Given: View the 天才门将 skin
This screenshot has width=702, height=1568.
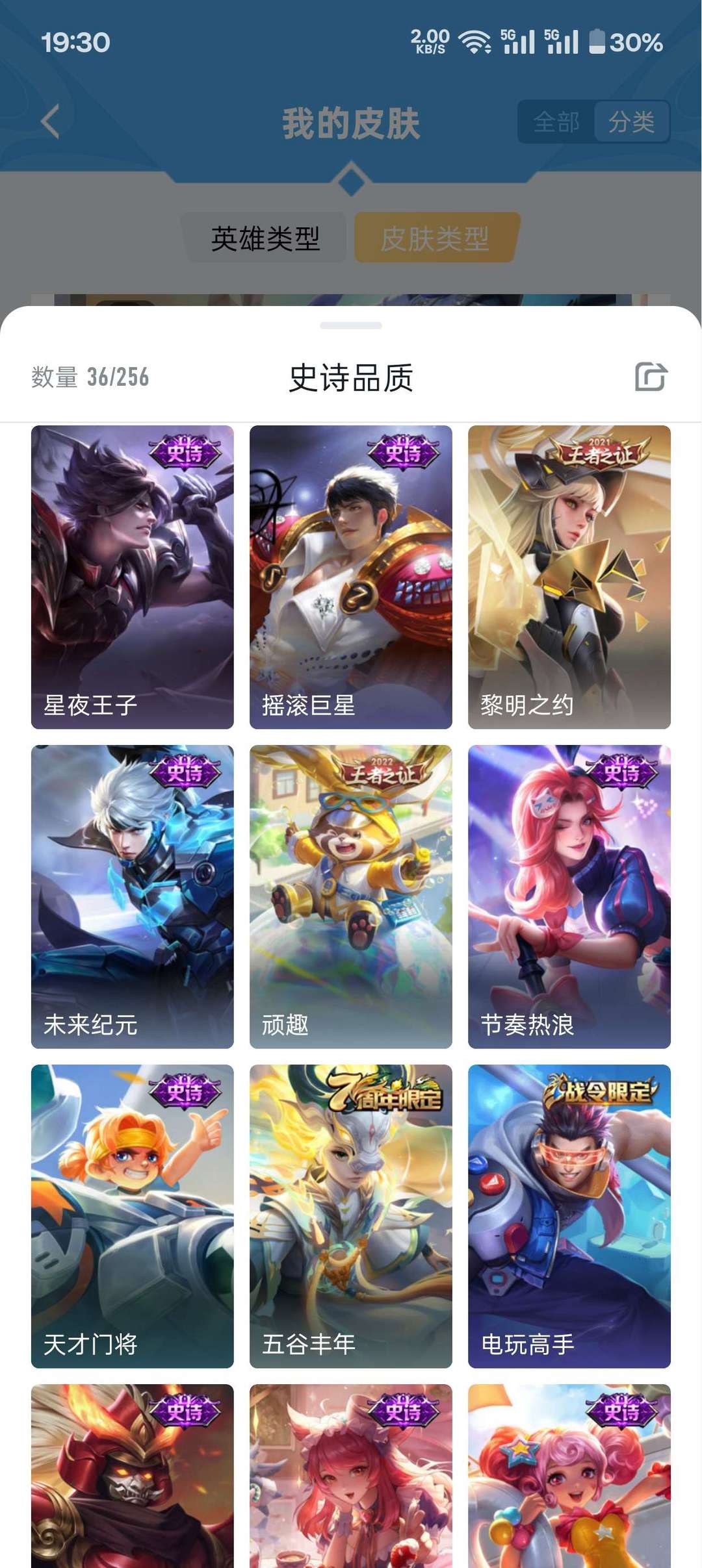Looking at the screenshot, I should click(133, 1216).
